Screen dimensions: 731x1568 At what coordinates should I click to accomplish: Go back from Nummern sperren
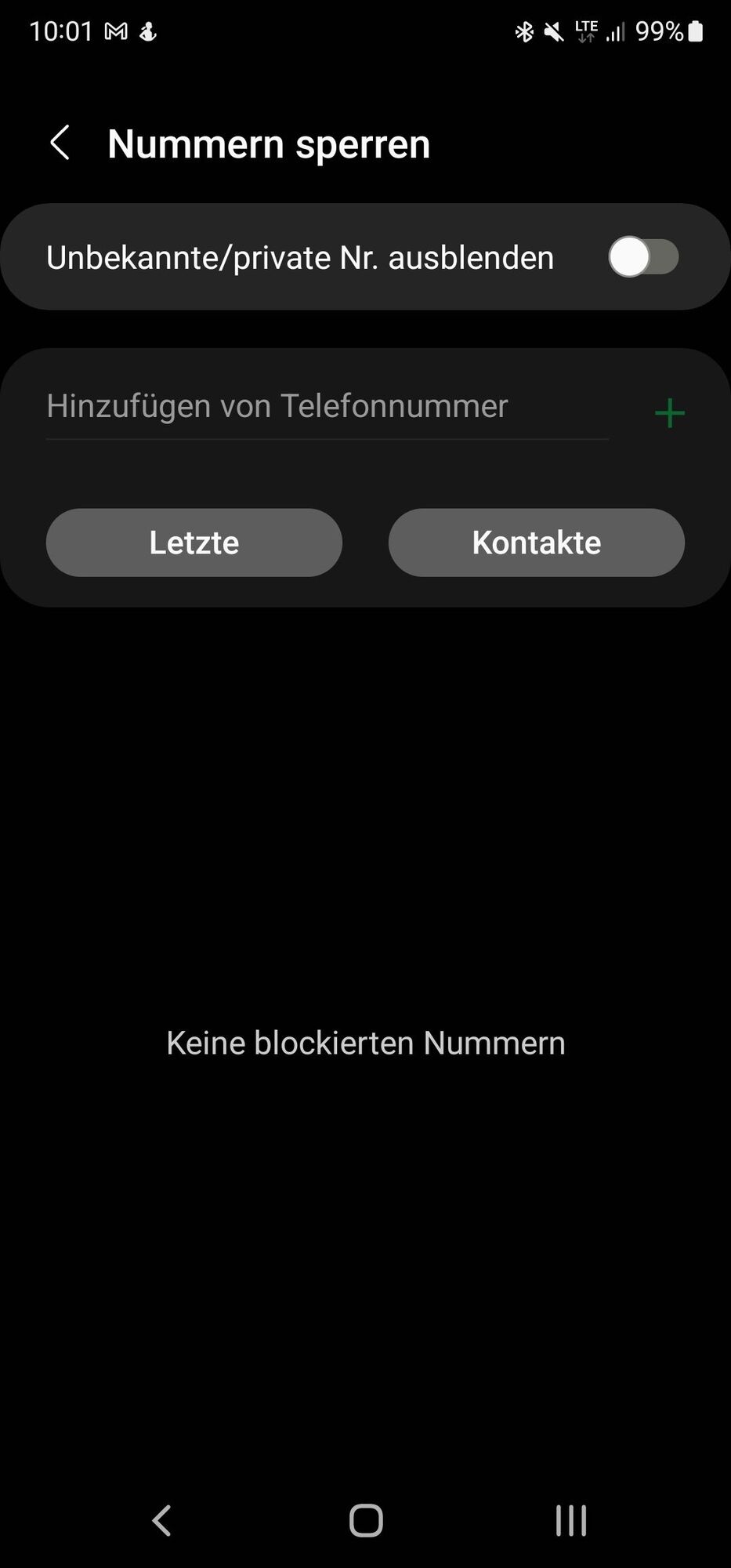60,143
